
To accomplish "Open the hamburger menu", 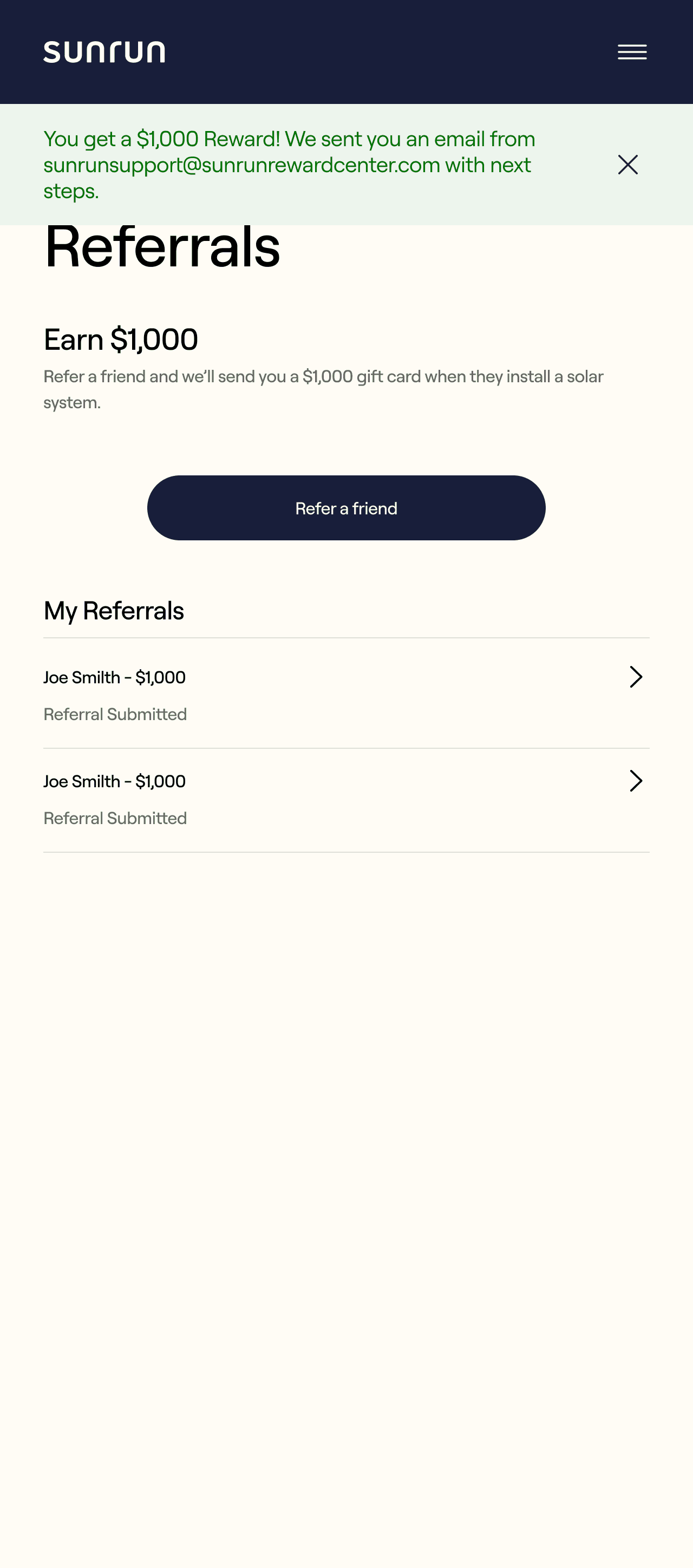I will tap(632, 52).
